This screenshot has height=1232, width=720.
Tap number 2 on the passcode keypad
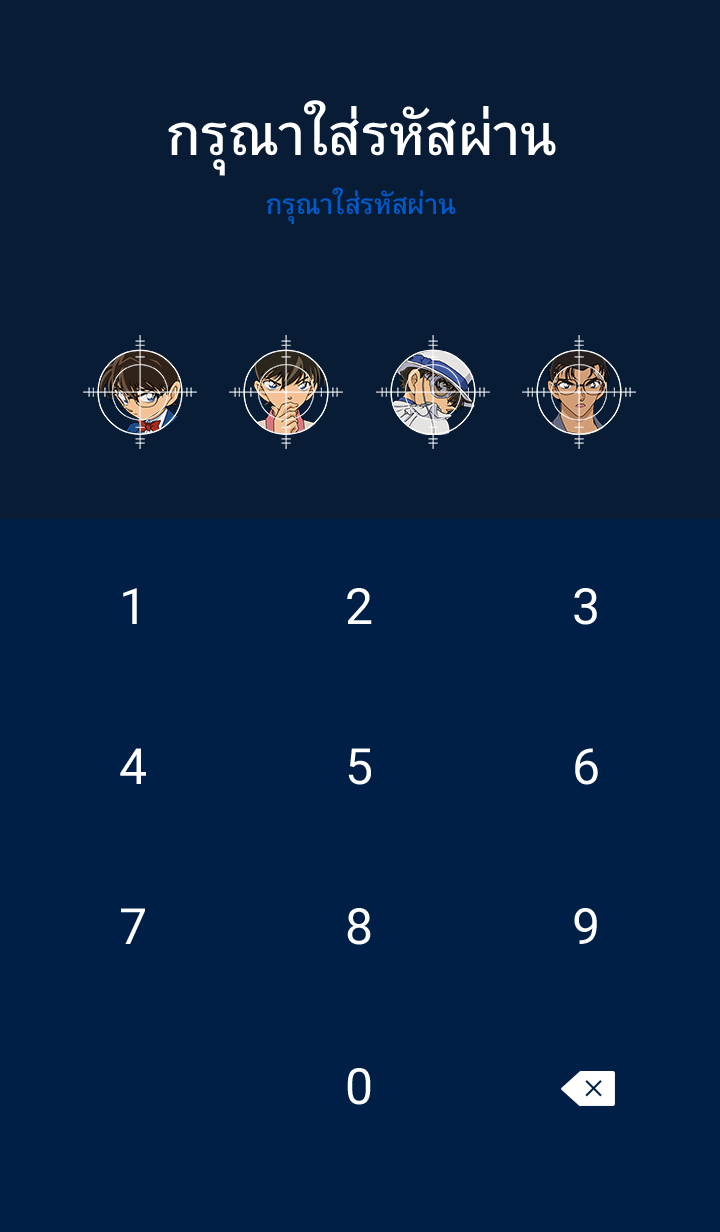point(359,607)
